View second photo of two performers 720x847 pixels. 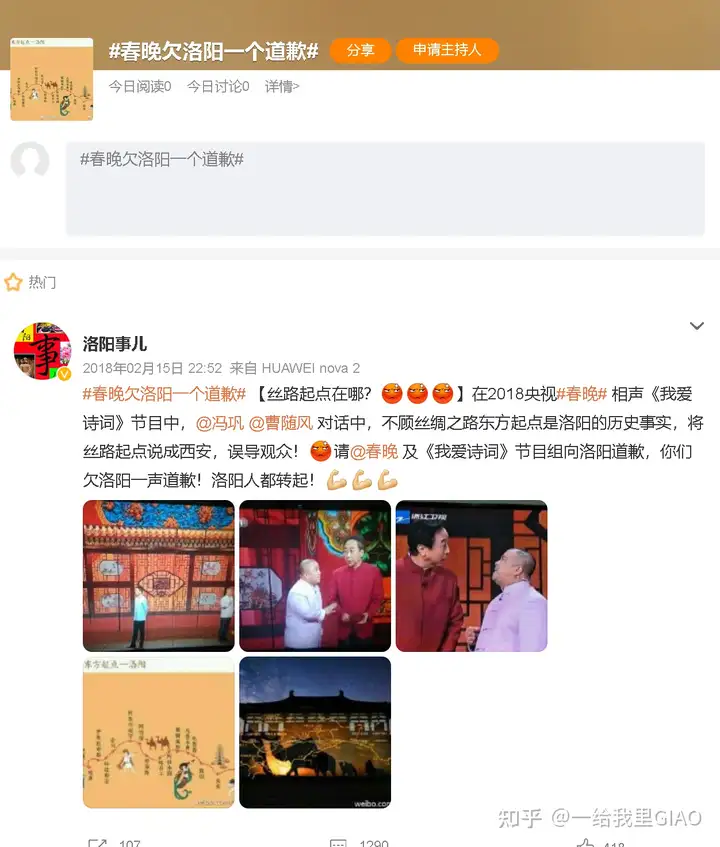tap(314, 576)
